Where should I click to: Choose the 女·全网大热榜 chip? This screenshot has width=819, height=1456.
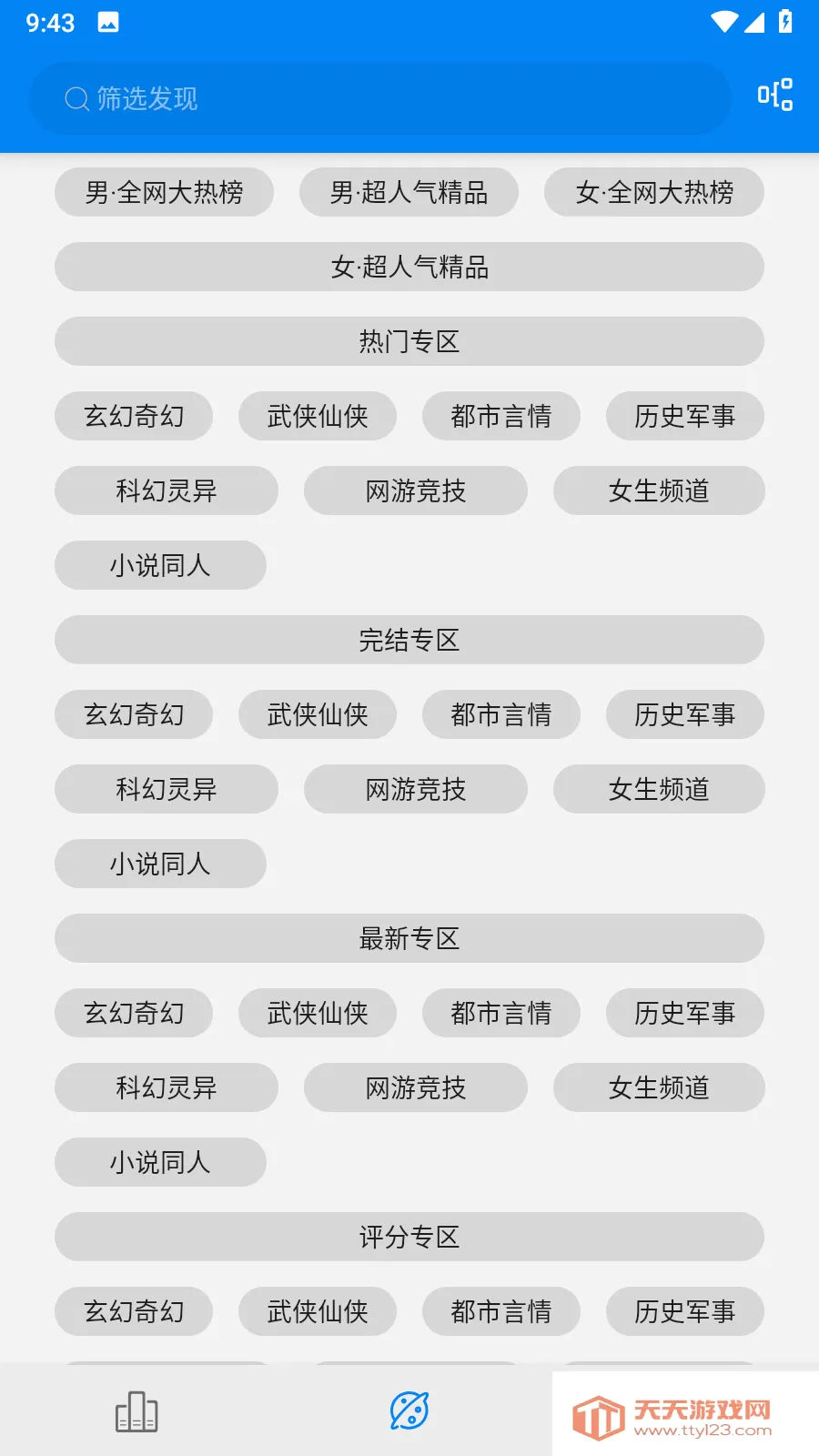[x=654, y=192]
